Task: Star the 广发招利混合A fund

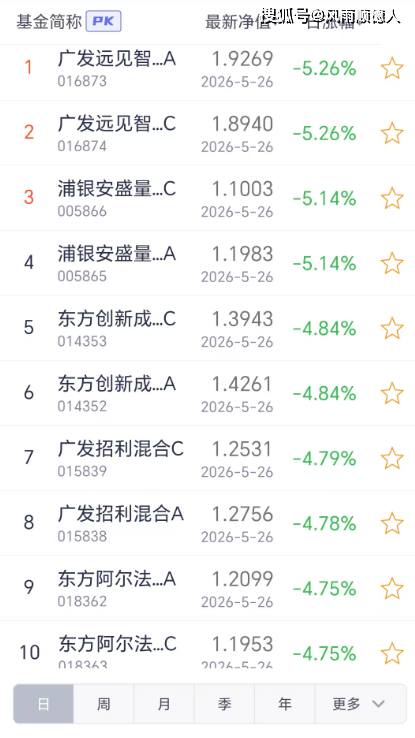Action: point(392,523)
